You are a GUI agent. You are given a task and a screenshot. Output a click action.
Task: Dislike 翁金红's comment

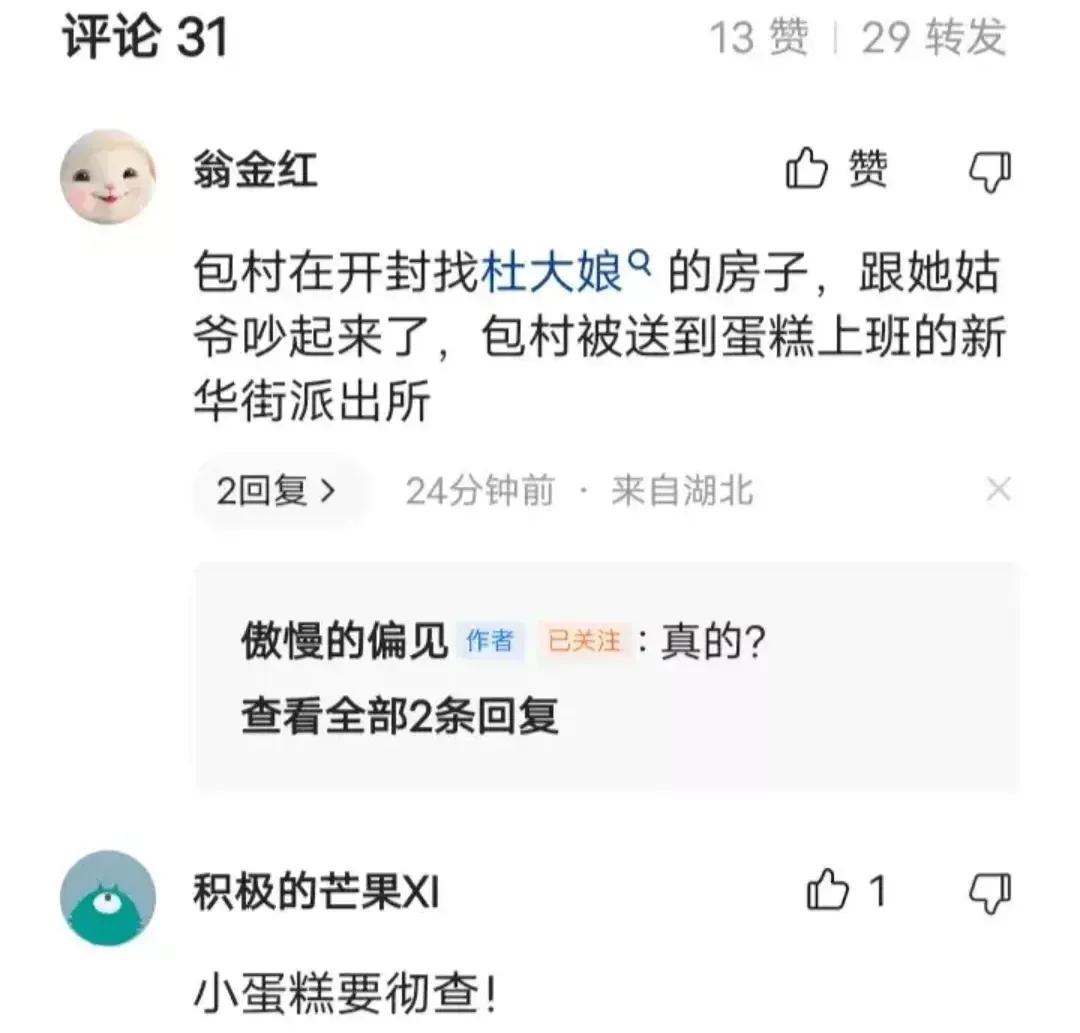point(990,172)
